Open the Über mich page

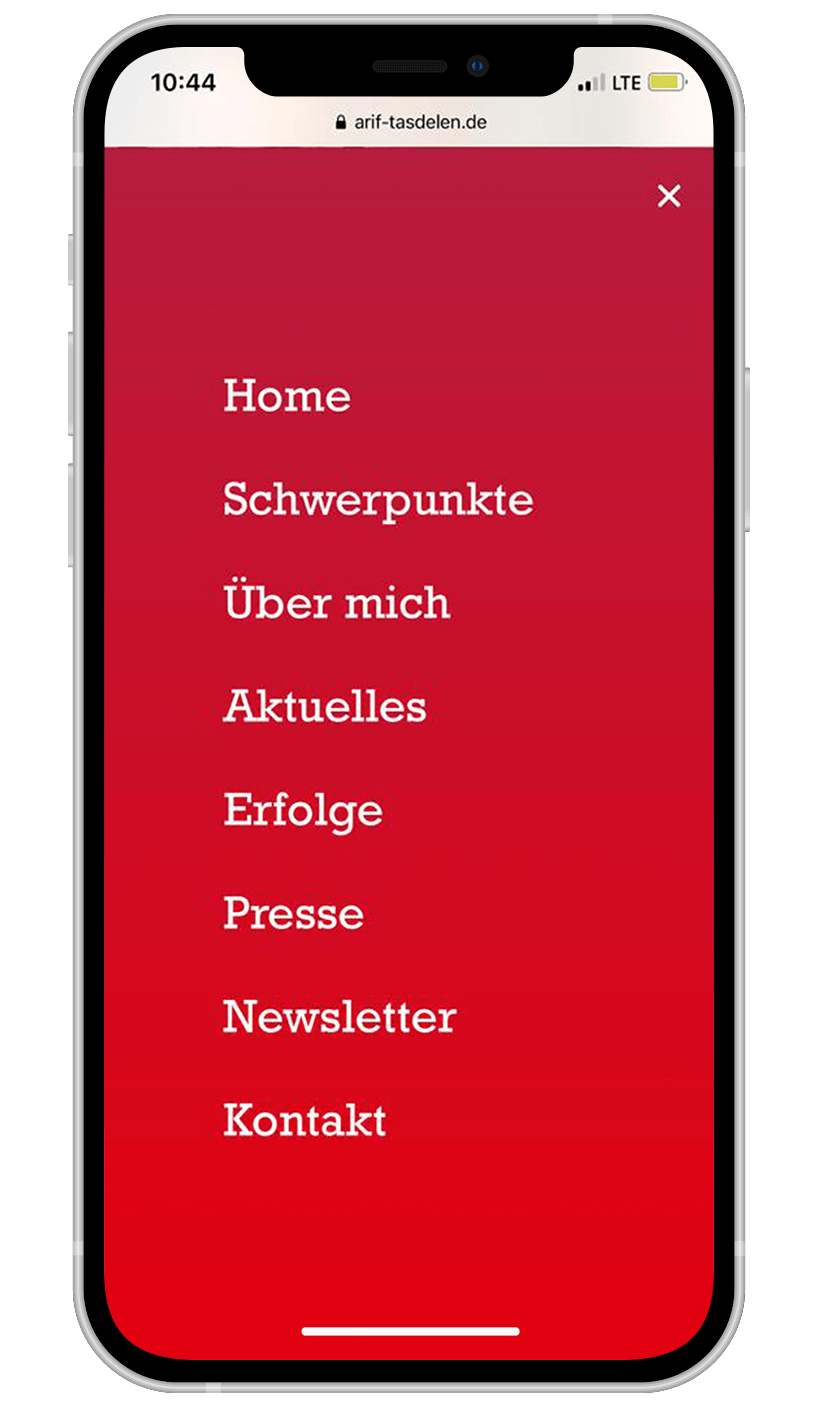coord(337,601)
